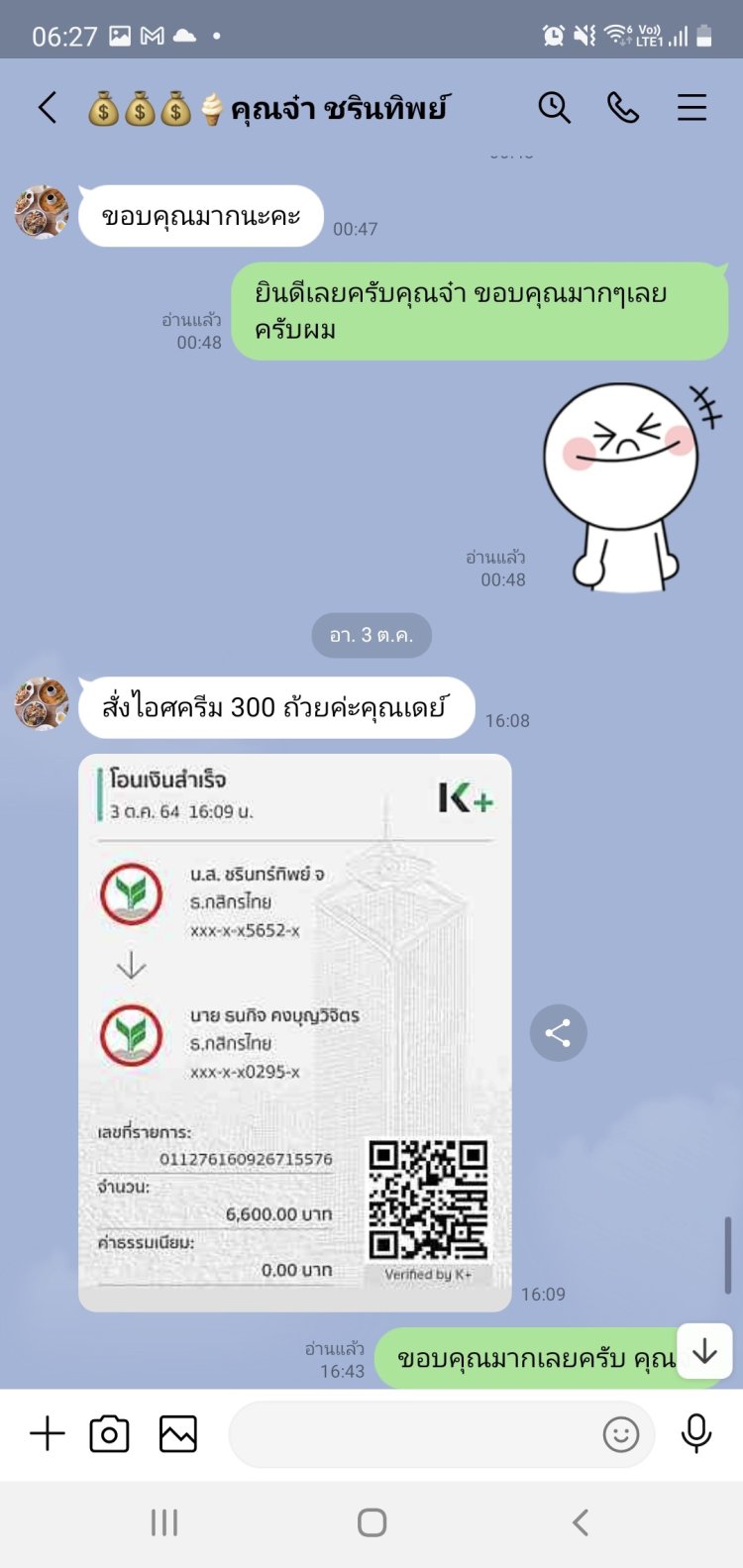Open the camera to take a photo
Screen dimensions: 743x1568
pos(109,1433)
